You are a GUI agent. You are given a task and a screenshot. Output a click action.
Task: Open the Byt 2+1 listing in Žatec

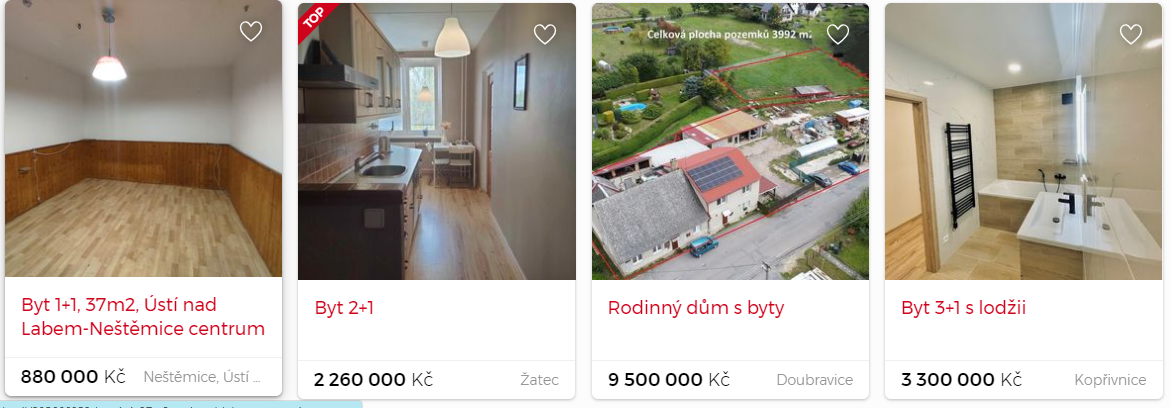tap(343, 308)
